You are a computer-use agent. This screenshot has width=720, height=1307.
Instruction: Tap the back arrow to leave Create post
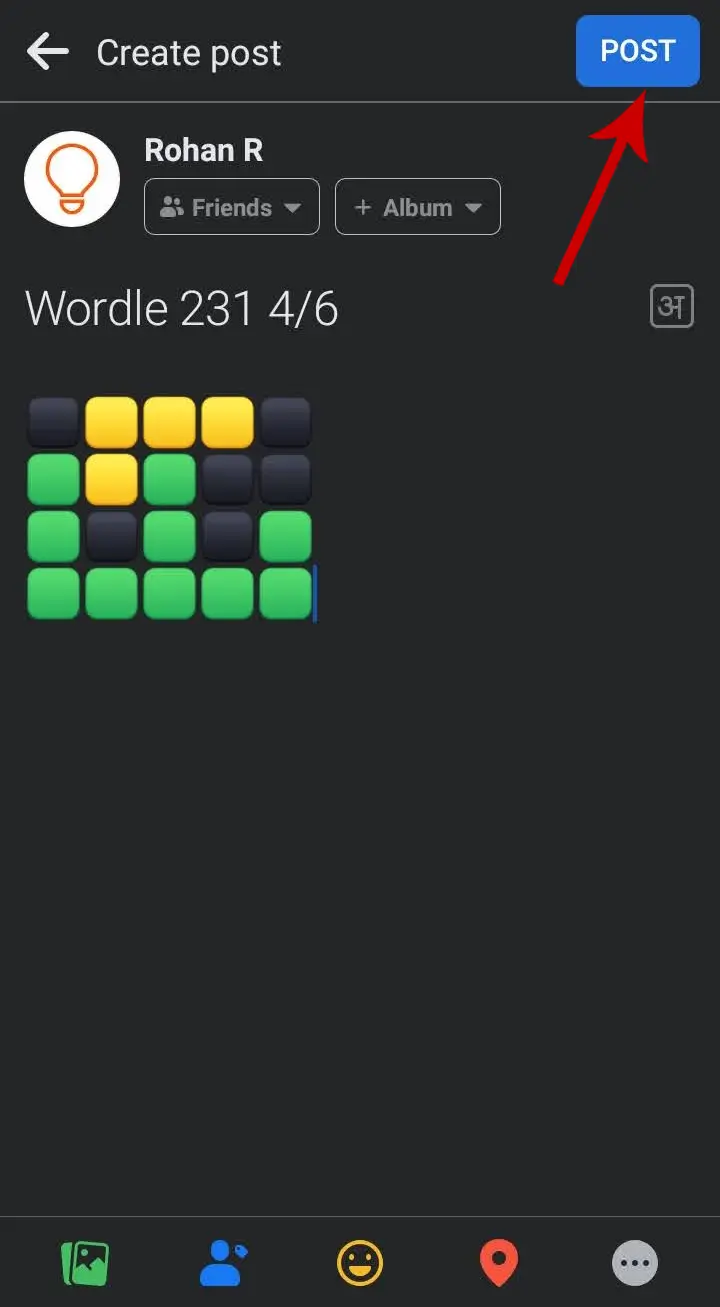[x=47, y=51]
